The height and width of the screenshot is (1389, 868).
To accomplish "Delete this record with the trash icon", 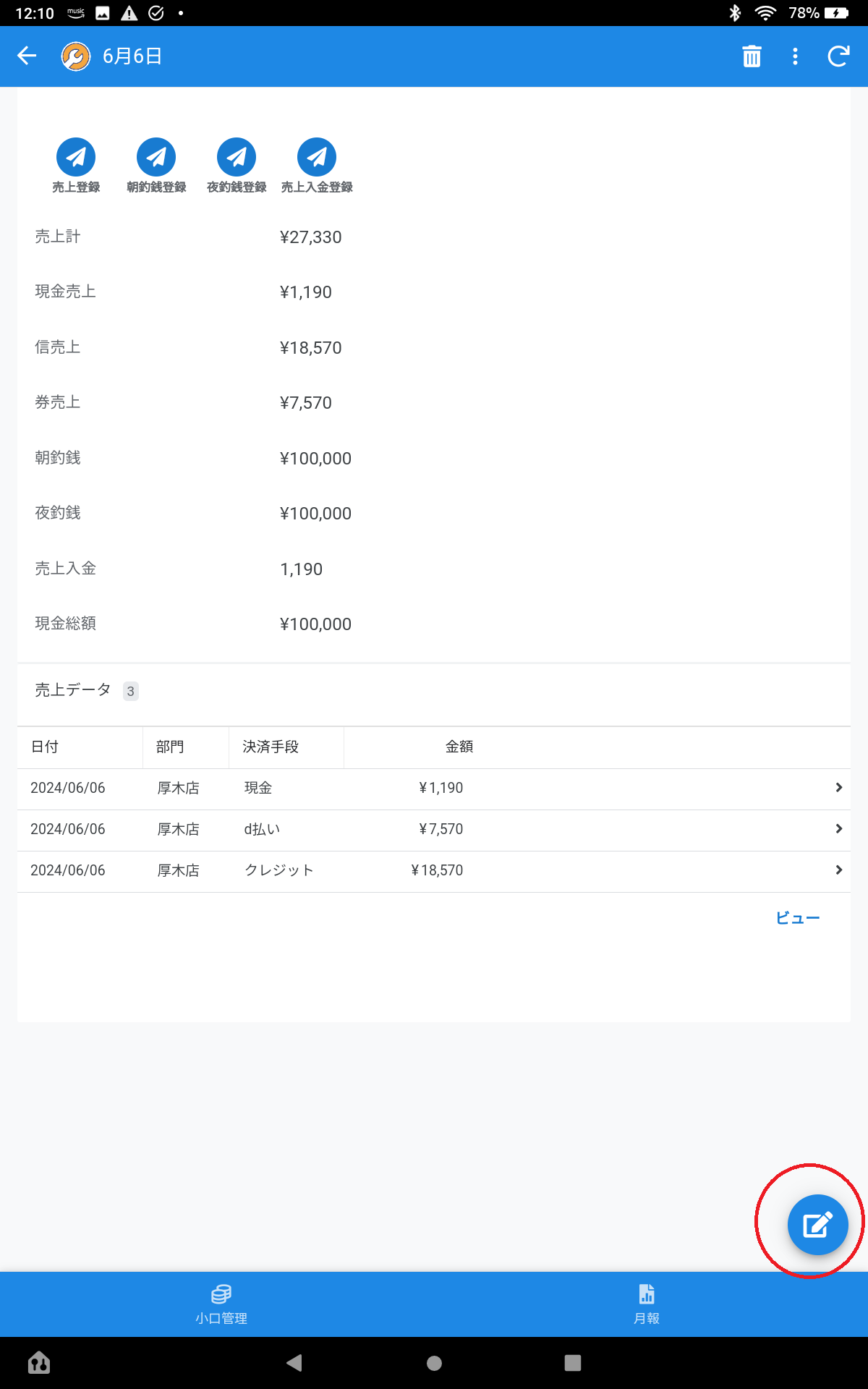I will click(x=752, y=56).
